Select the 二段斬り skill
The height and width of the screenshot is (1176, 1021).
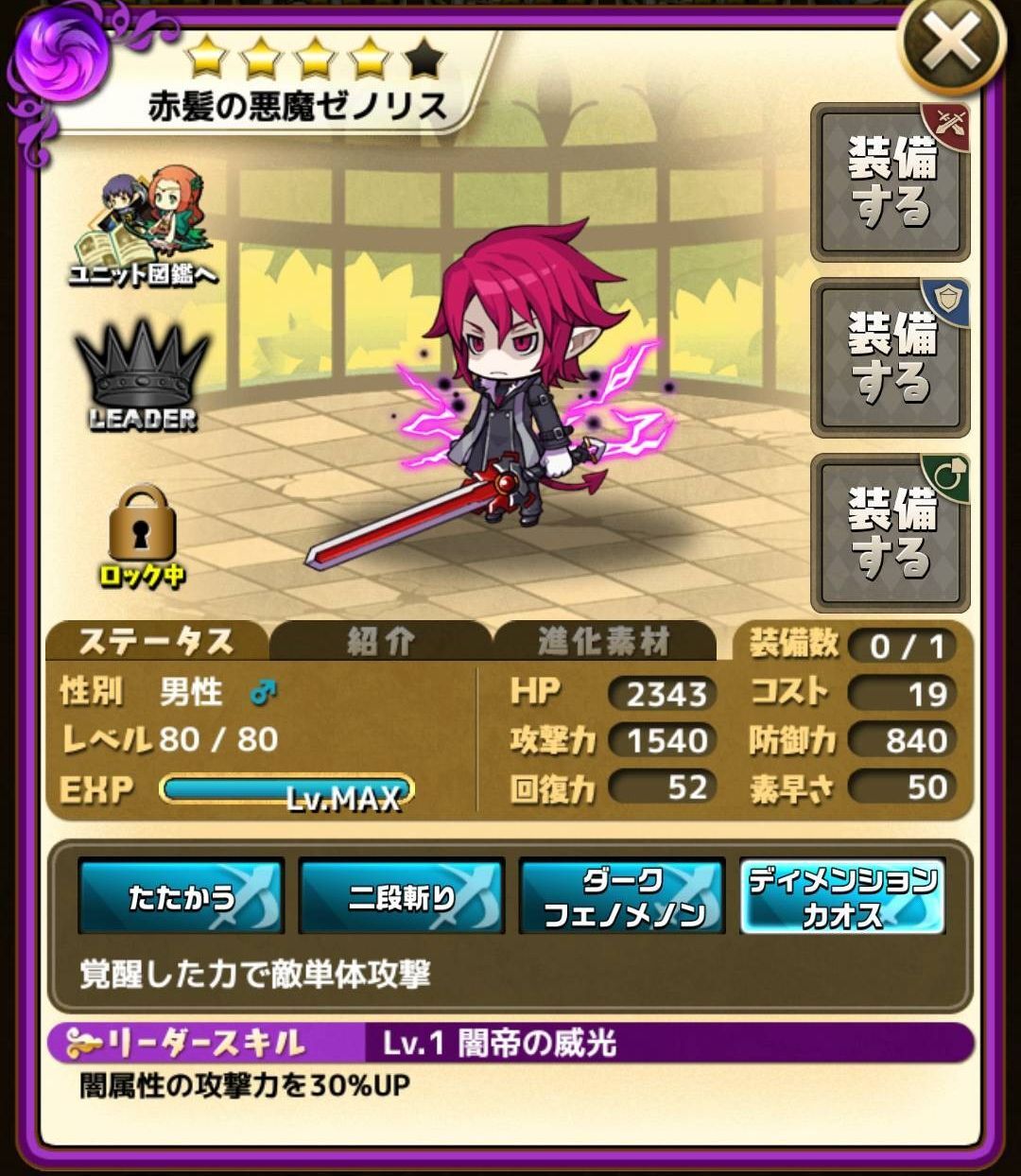pyautogui.click(x=402, y=896)
